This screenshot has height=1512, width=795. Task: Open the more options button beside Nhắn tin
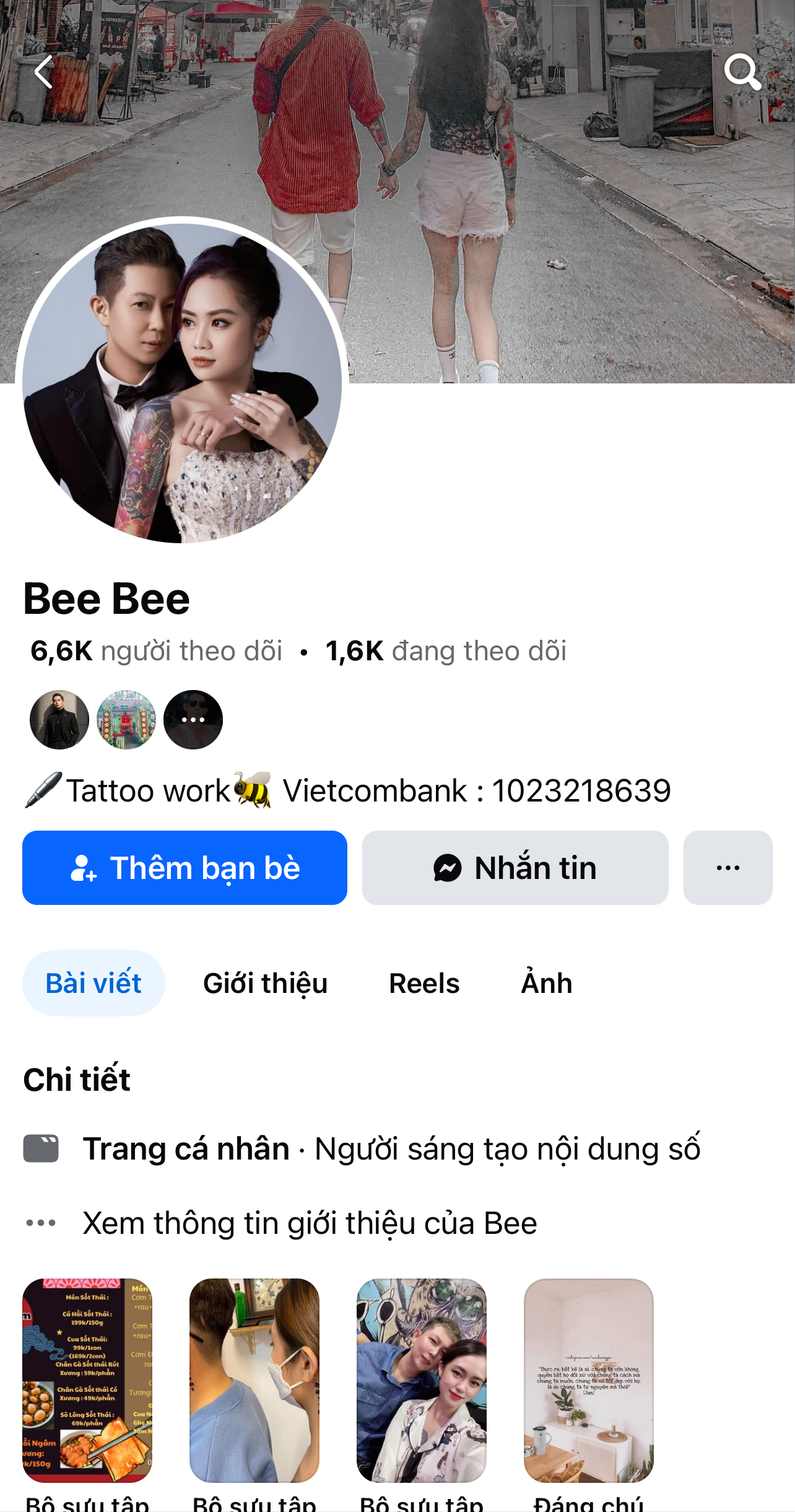(728, 867)
